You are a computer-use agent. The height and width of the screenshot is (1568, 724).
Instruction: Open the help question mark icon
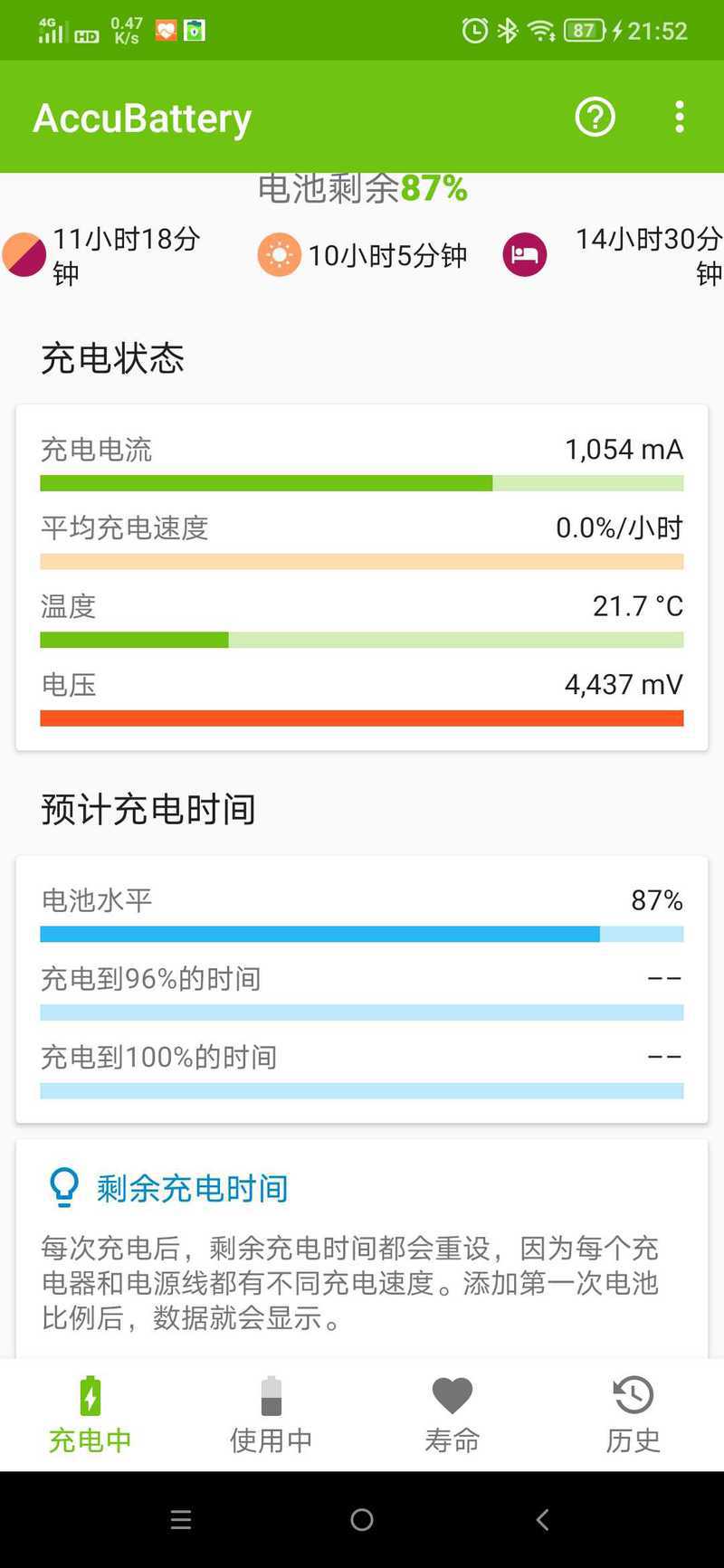[595, 117]
